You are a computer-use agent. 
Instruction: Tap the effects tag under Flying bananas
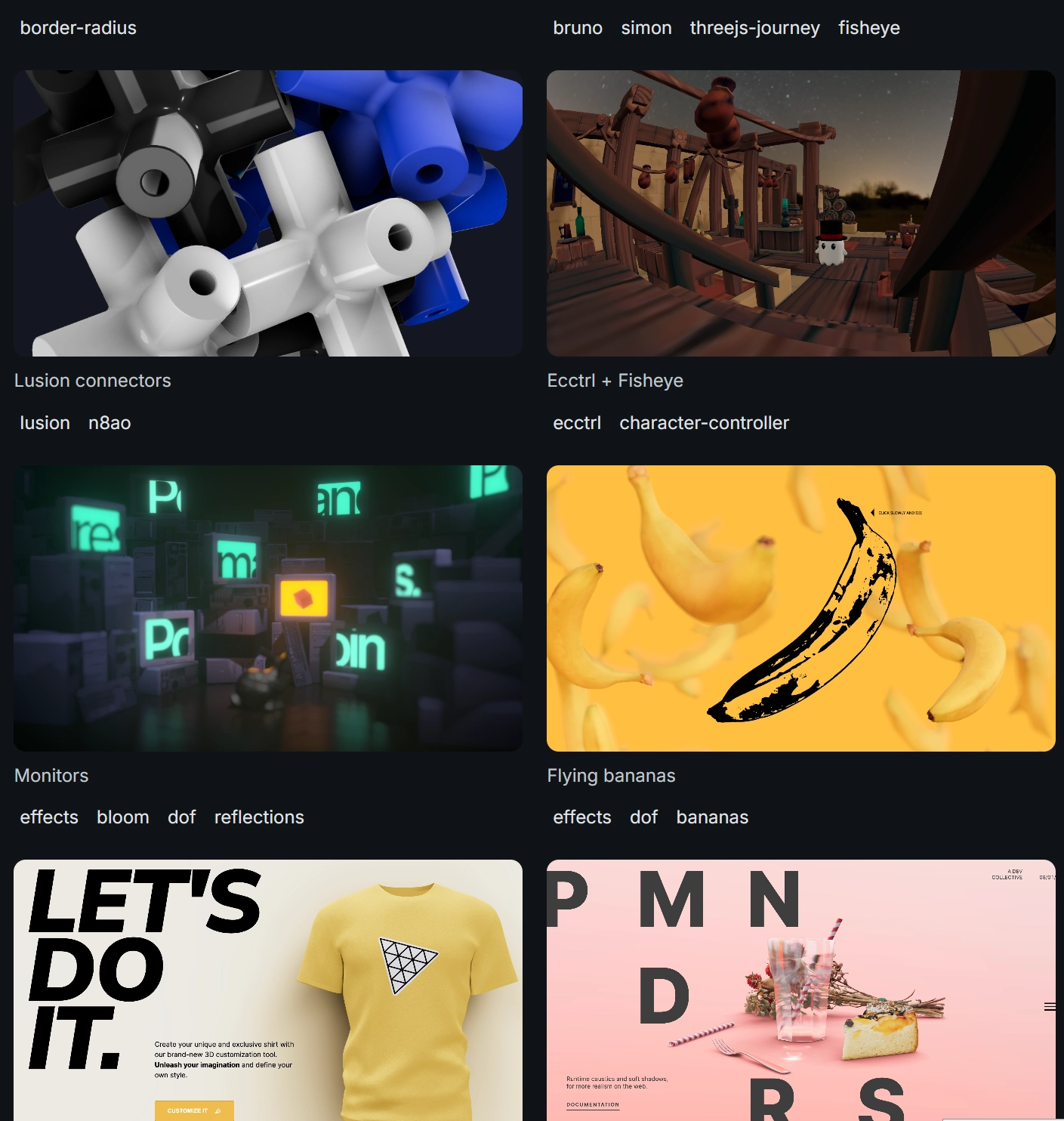(x=581, y=817)
